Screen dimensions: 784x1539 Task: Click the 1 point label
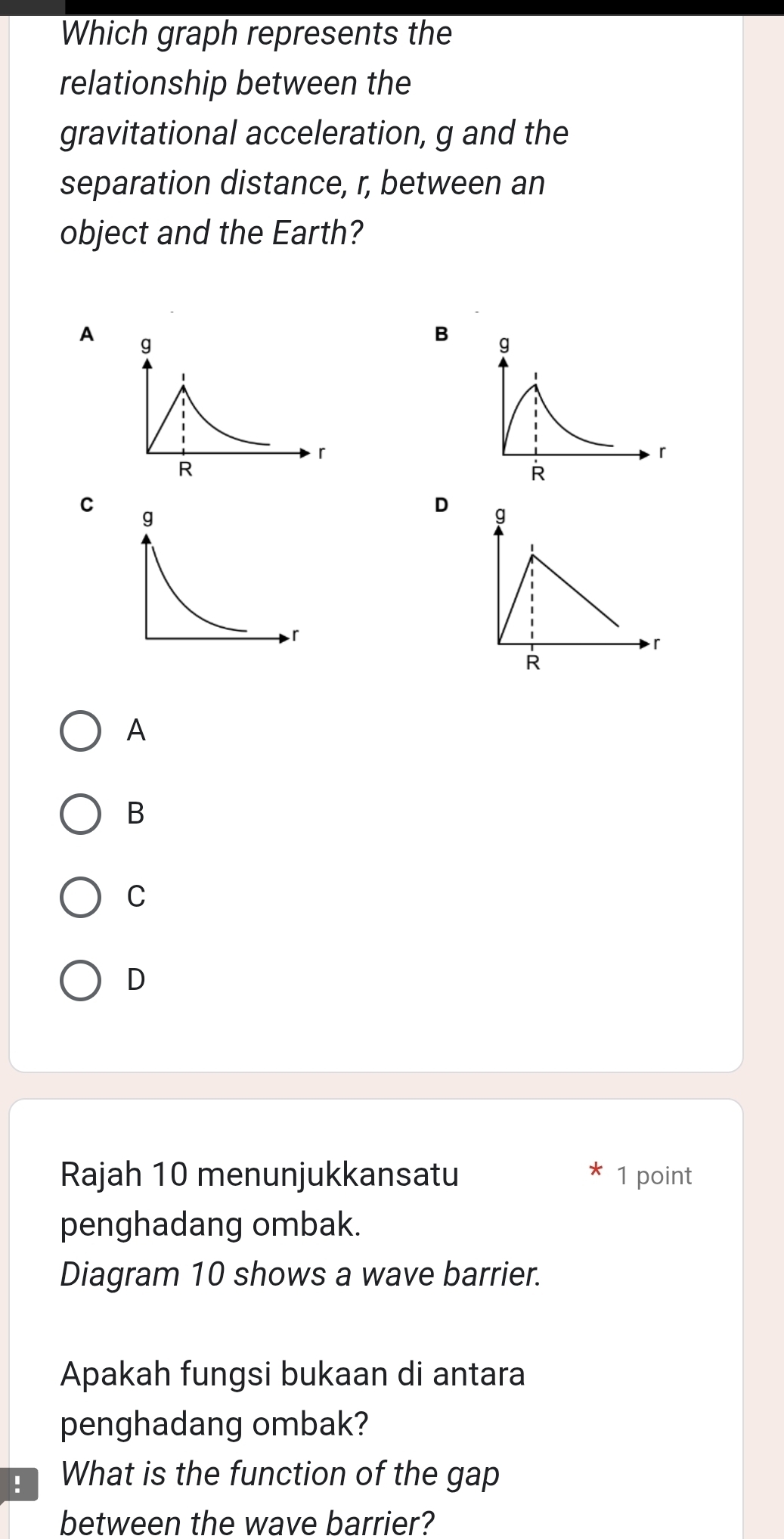(654, 1176)
